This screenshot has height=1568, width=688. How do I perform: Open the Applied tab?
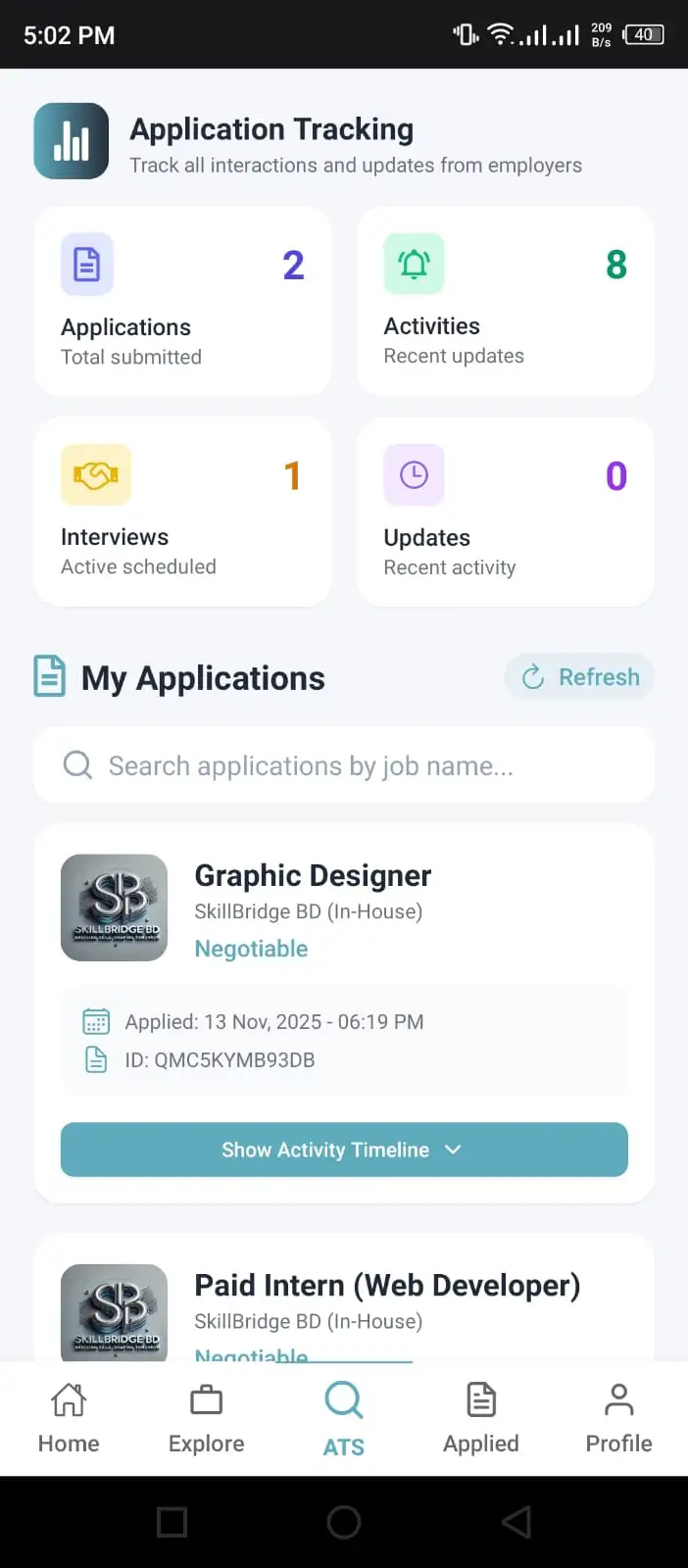click(481, 1417)
